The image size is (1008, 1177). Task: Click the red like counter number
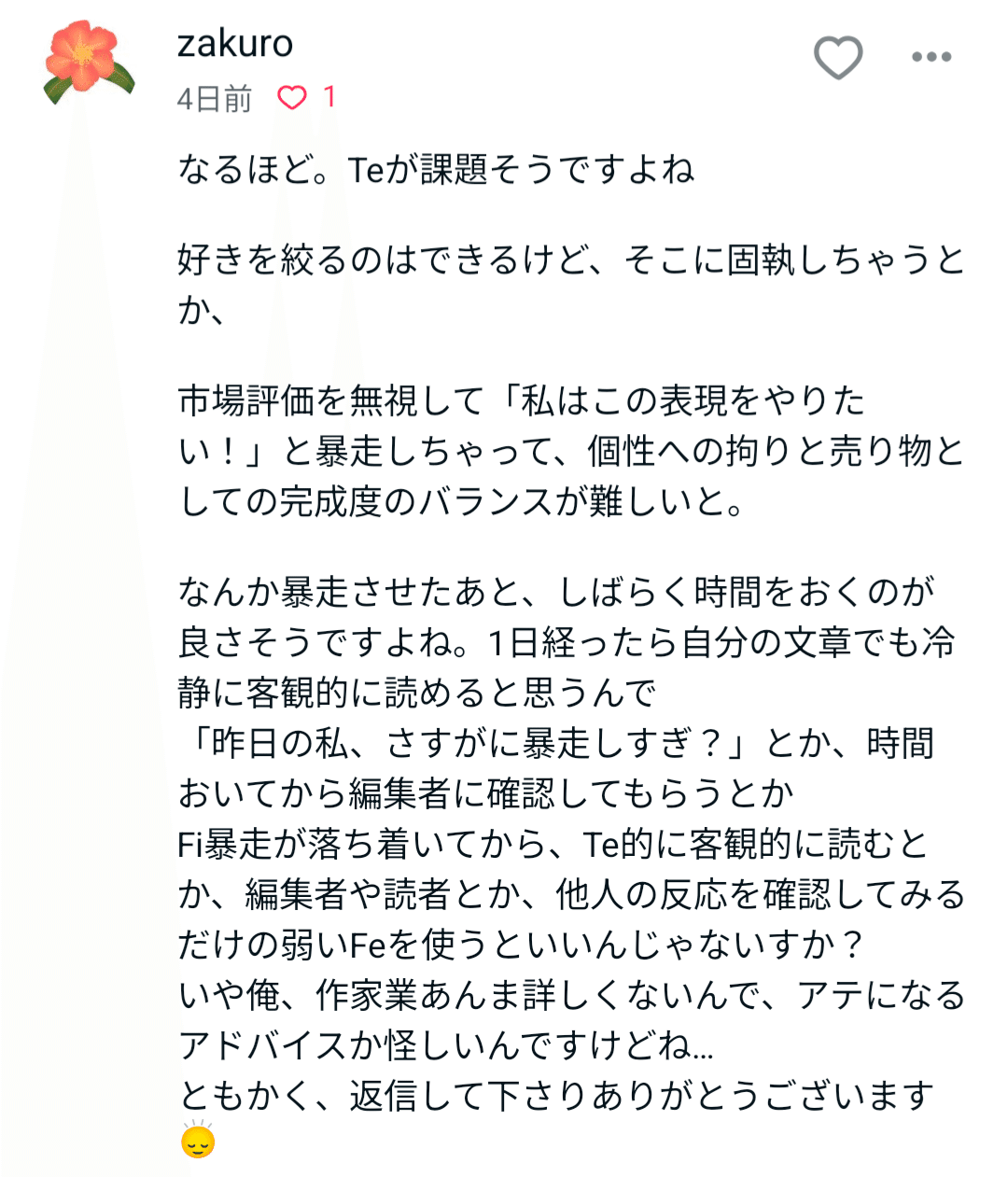[x=327, y=96]
